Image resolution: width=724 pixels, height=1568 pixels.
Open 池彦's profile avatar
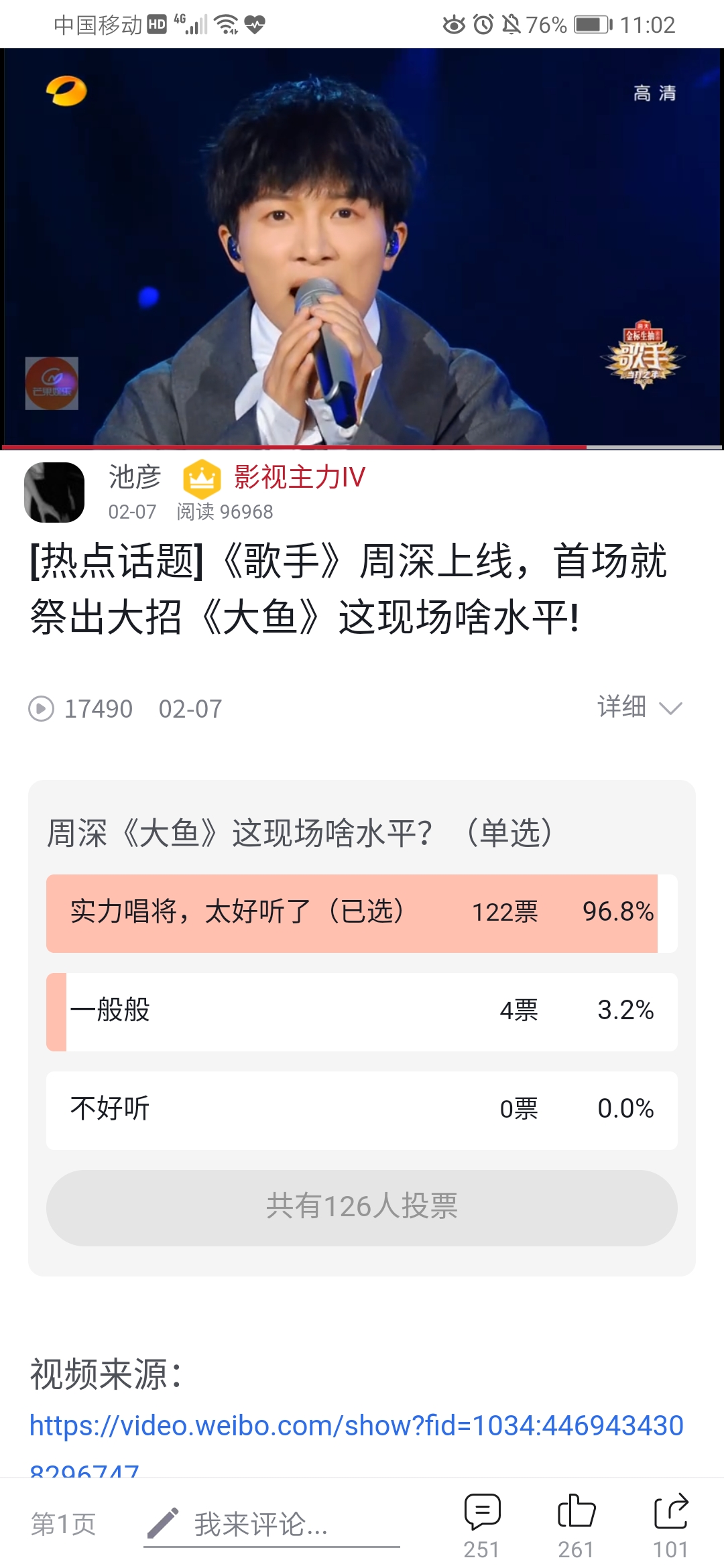(x=54, y=493)
